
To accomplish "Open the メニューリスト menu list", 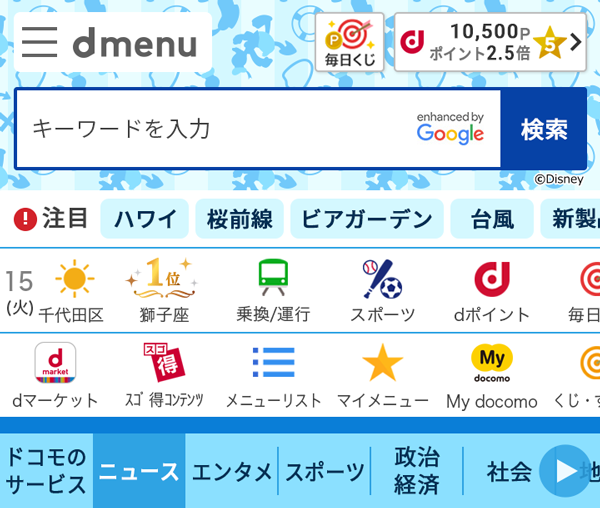I will tap(273, 376).
